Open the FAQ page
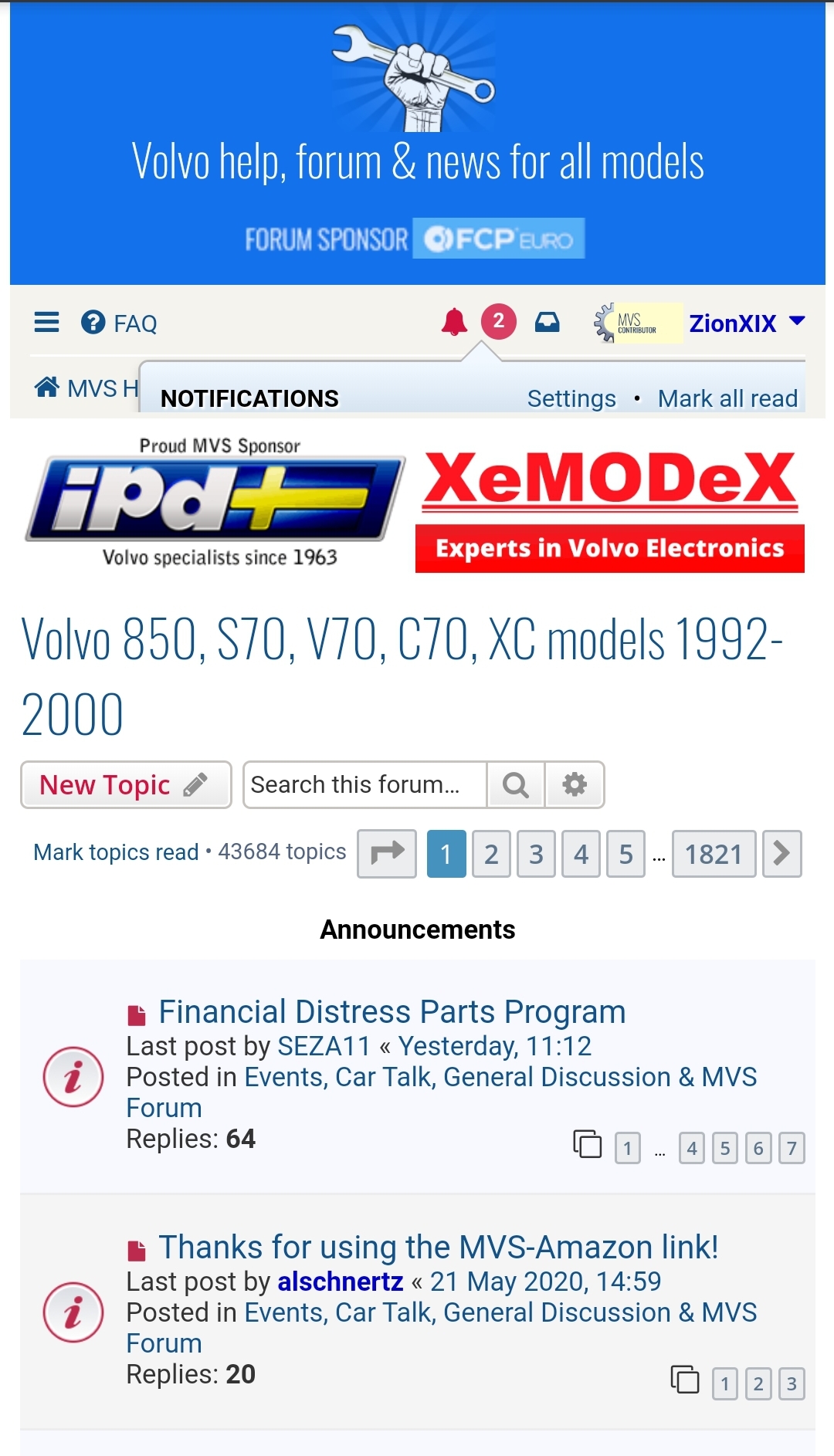The image size is (834, 1456). pos(120,323)
